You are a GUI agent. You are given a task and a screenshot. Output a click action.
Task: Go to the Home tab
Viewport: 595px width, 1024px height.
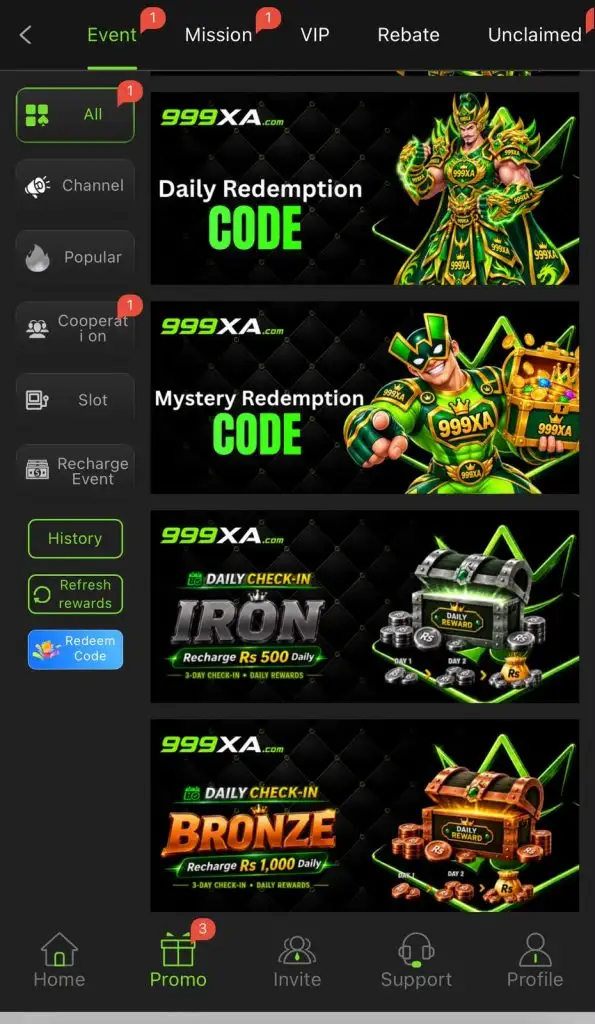pos(59,960)
